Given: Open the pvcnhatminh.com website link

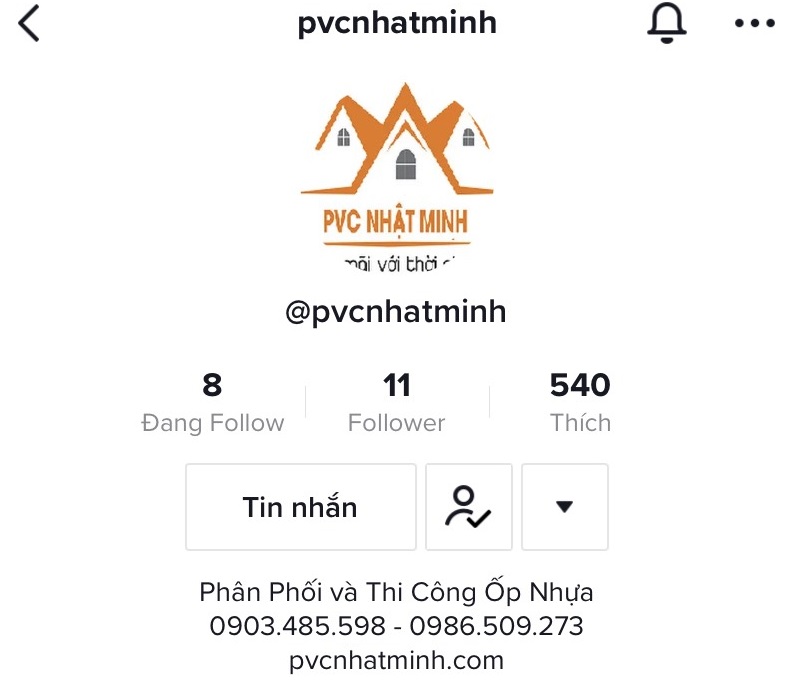Looking at the screenshot, I should tap(396, 661).
